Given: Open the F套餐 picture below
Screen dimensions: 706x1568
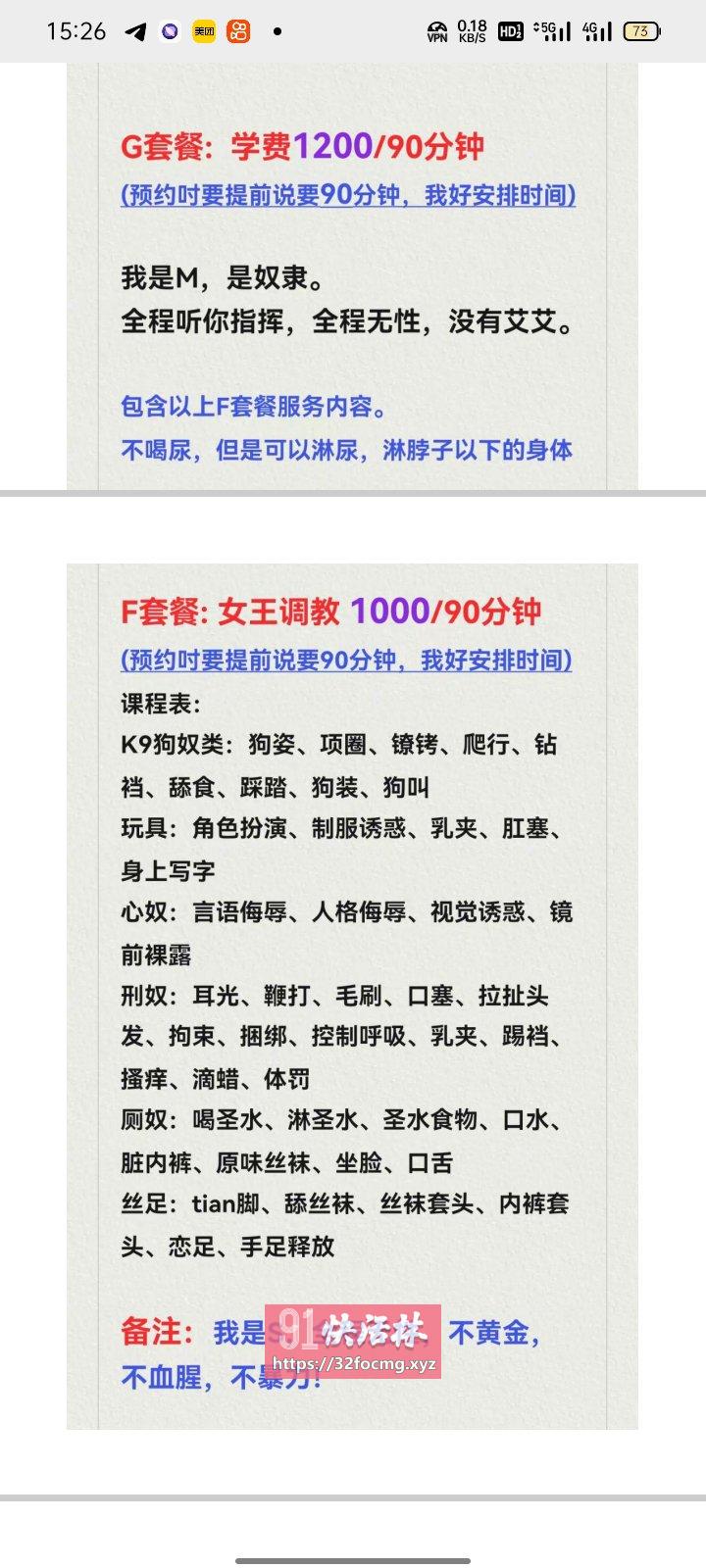Looking at the screenshot, I should 352,997.
